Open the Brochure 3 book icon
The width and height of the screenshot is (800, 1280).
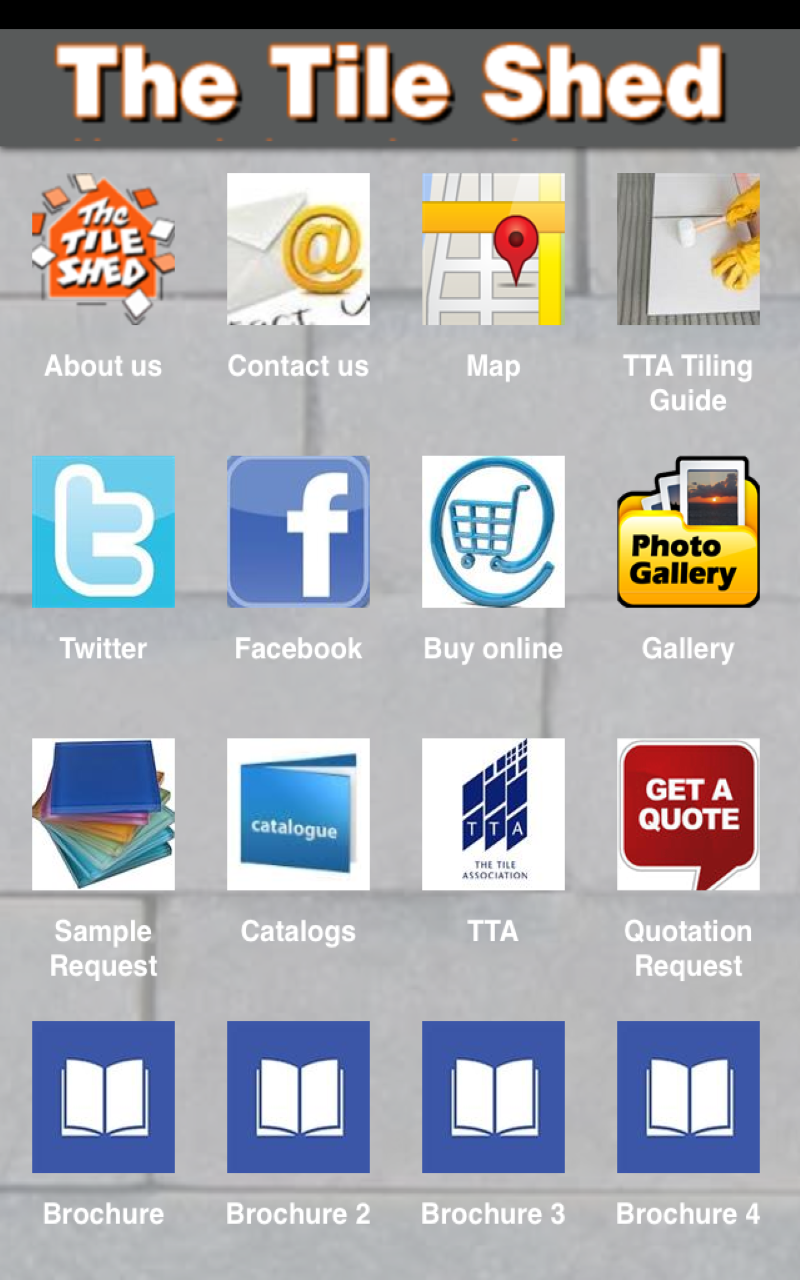tap(493, 1096)
